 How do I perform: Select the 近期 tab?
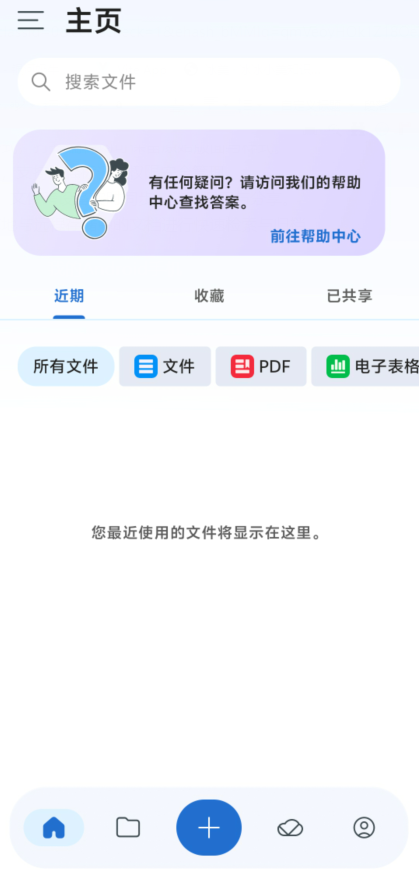[x=69, y=296]
